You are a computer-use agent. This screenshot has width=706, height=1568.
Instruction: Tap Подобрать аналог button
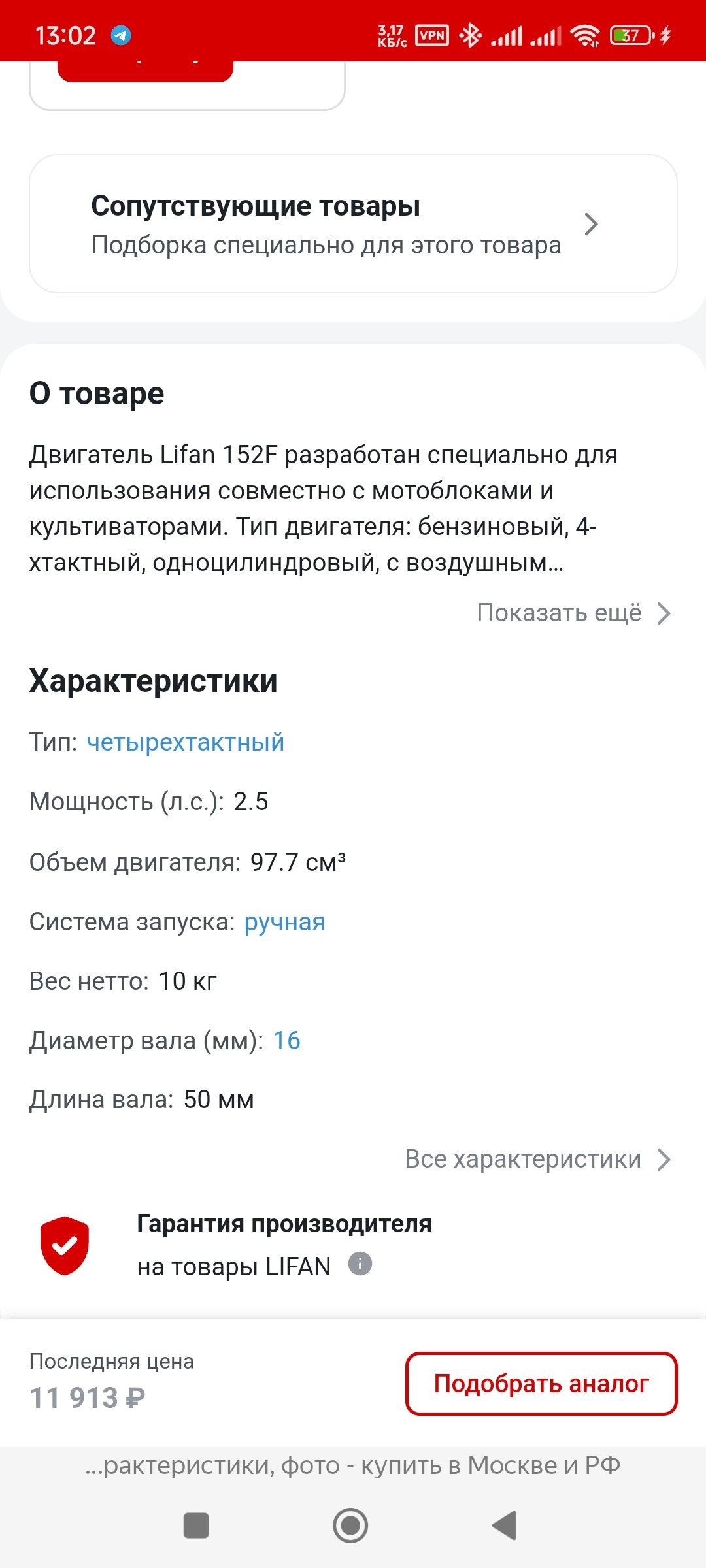pyautogui.click(x=541, y=1384)
